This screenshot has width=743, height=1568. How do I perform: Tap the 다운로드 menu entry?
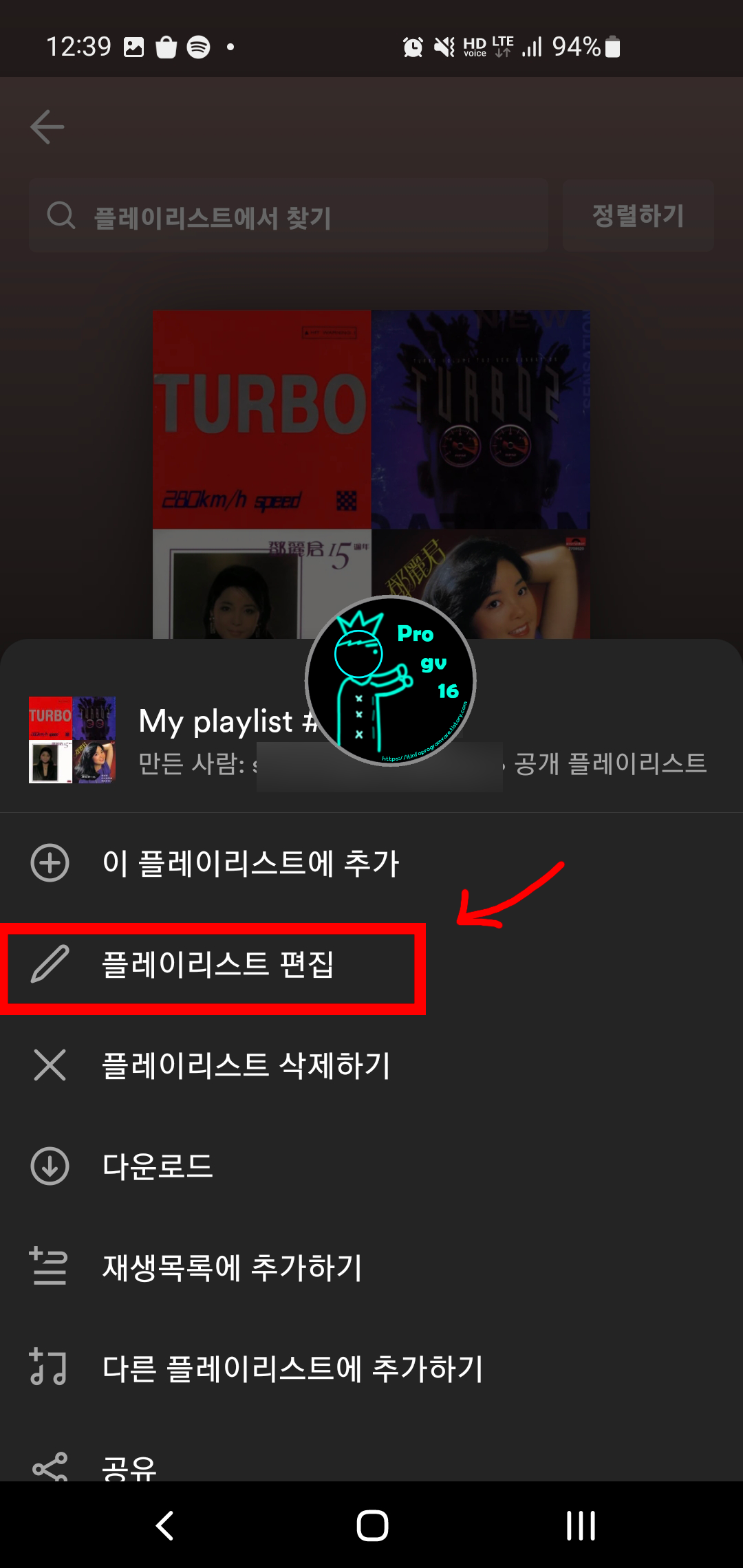[157, 1166]
